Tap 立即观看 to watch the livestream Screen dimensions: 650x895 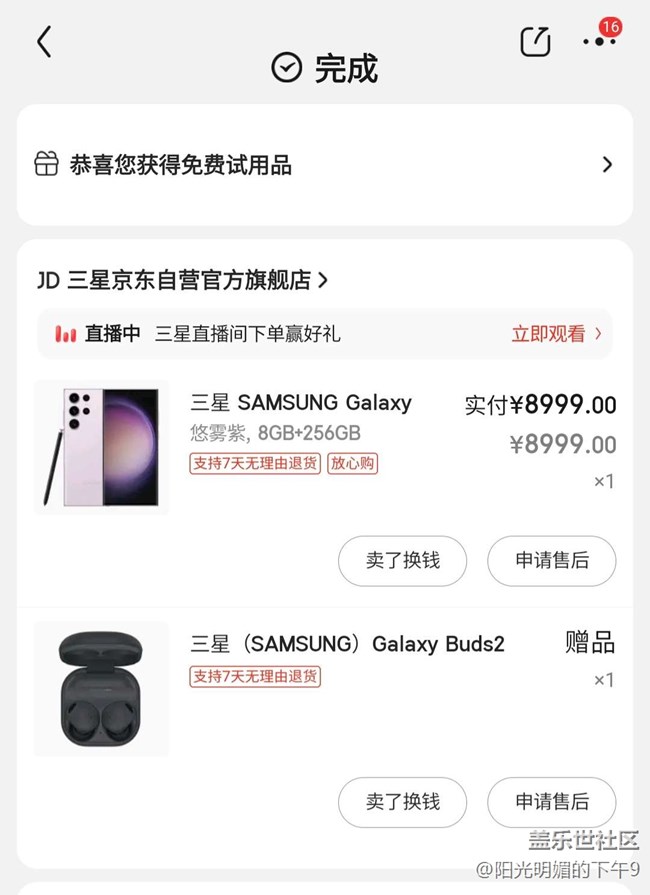pos(556,334)
